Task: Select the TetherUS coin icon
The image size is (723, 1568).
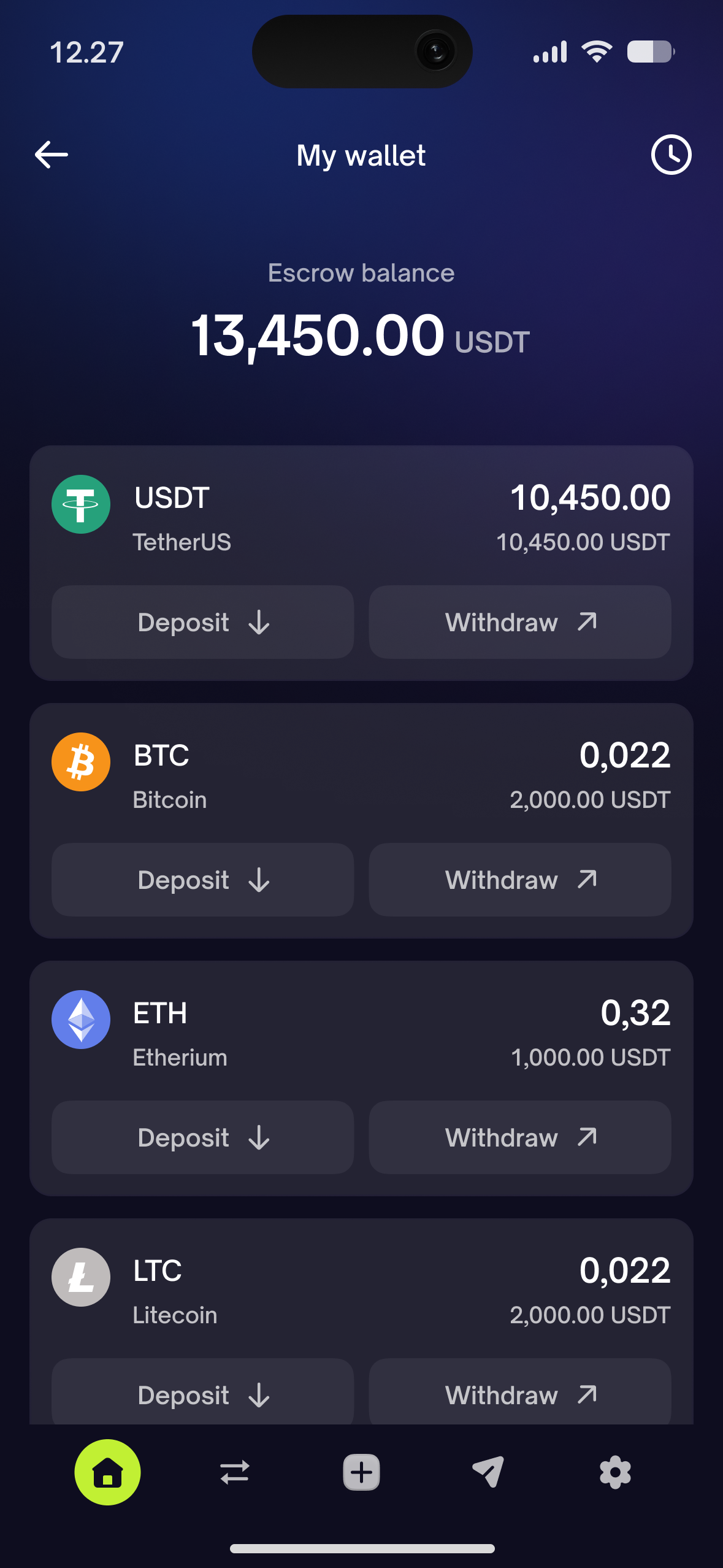Action: [x=80, y=504]
